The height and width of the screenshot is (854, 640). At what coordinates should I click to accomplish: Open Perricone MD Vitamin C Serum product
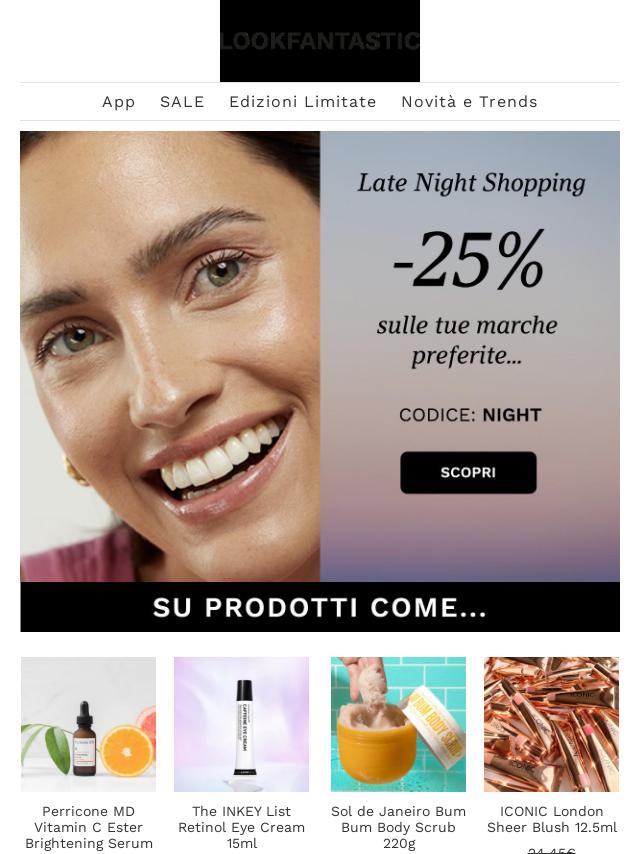(x=88, y=725)
